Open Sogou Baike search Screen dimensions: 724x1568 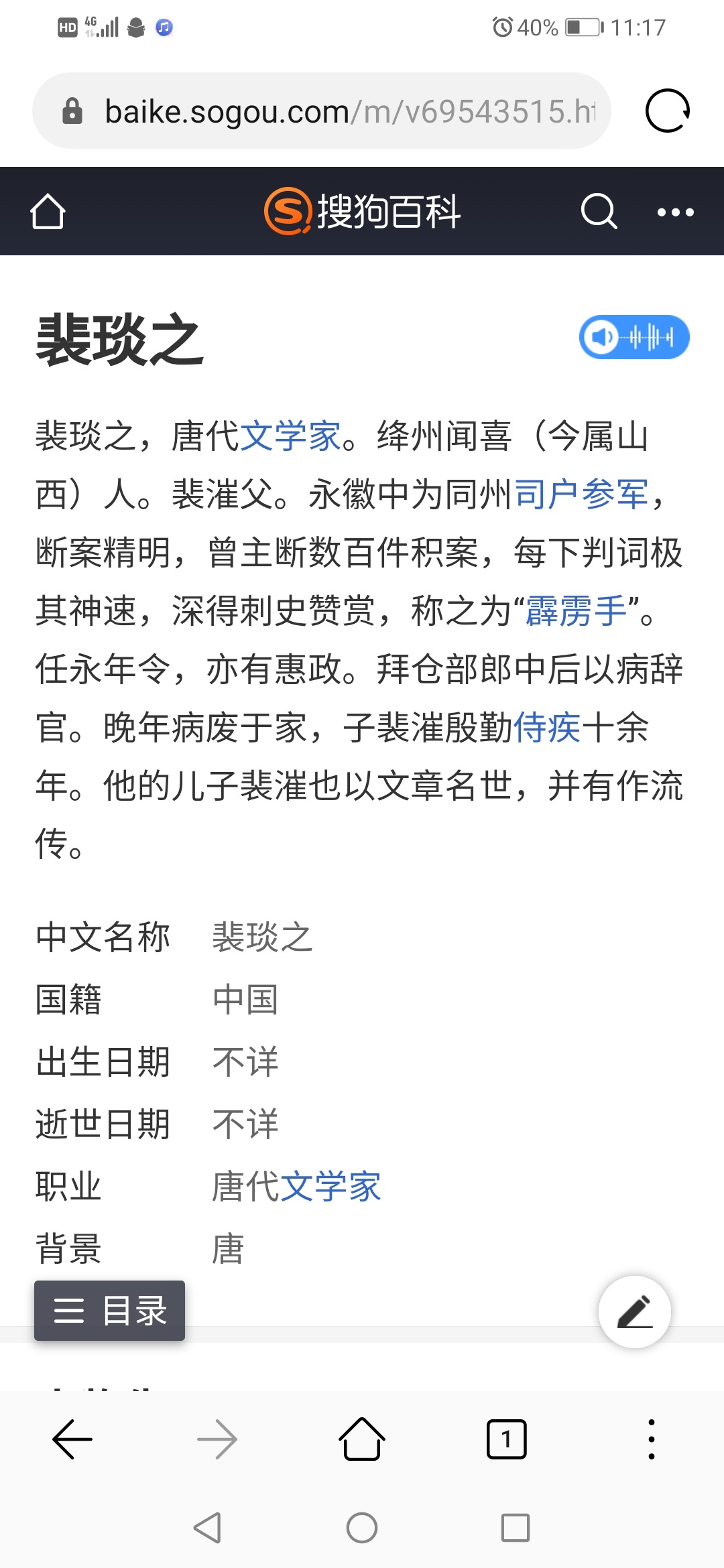(598, 212)
